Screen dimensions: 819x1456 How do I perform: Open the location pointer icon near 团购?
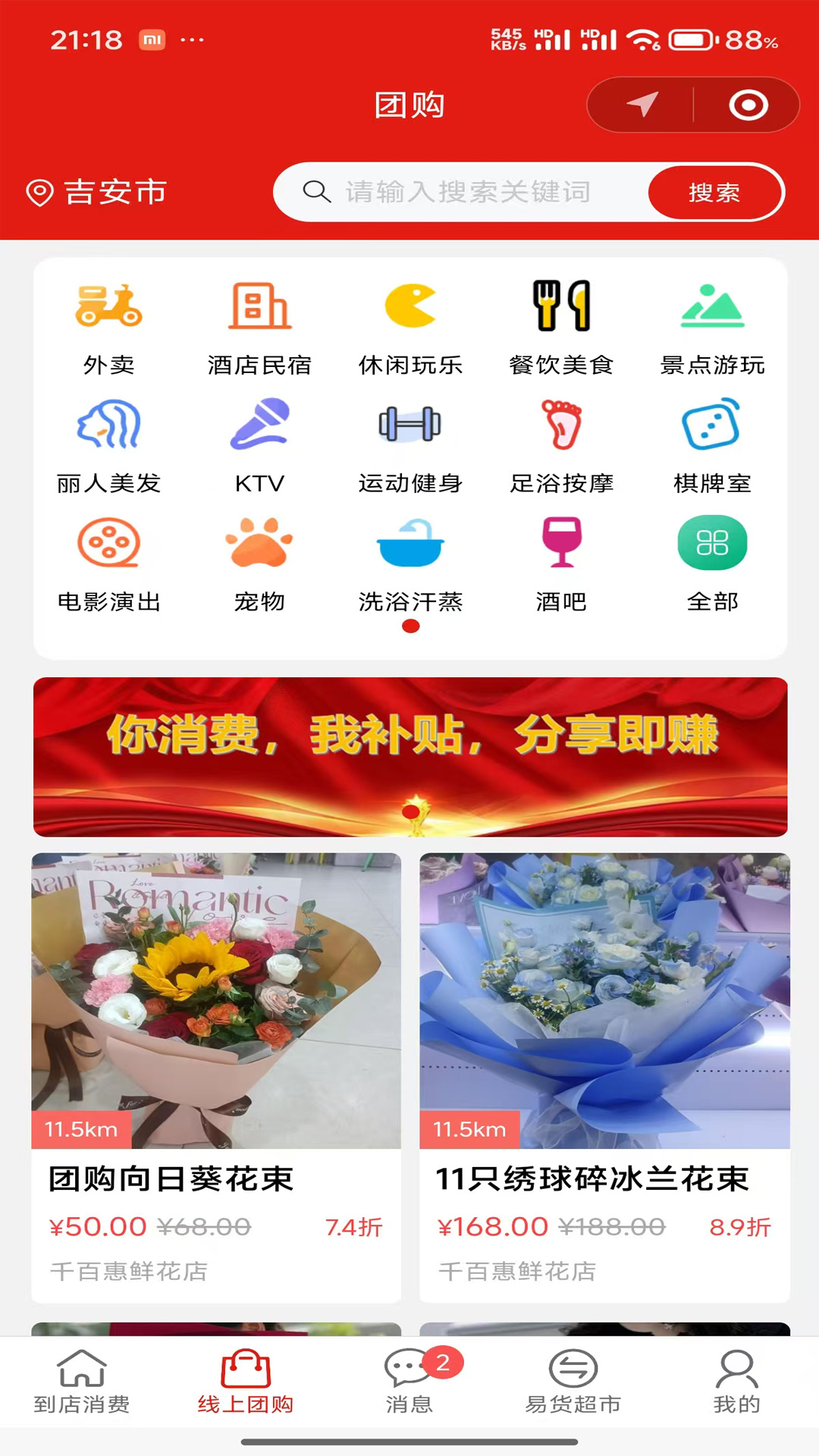(x=641, y=105)
